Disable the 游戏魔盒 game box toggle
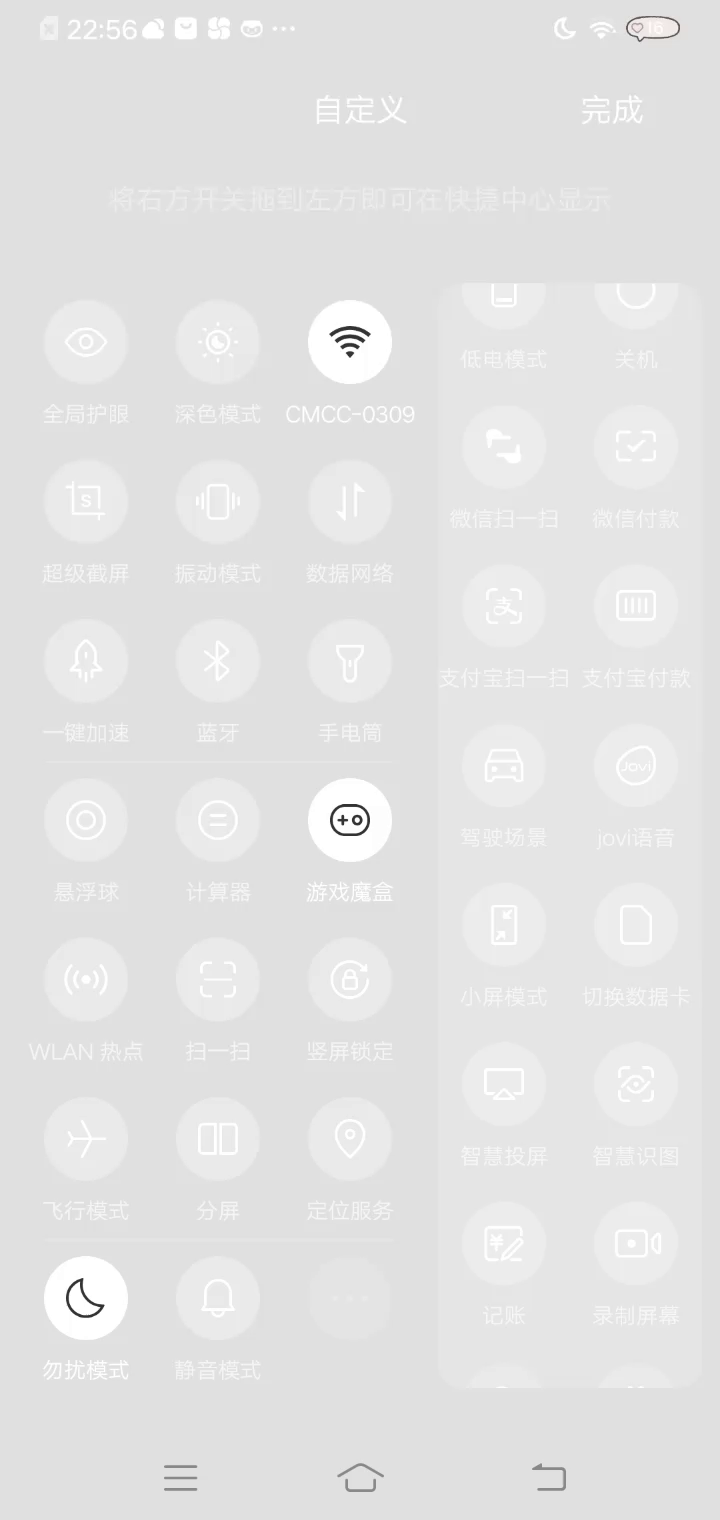 350,821
